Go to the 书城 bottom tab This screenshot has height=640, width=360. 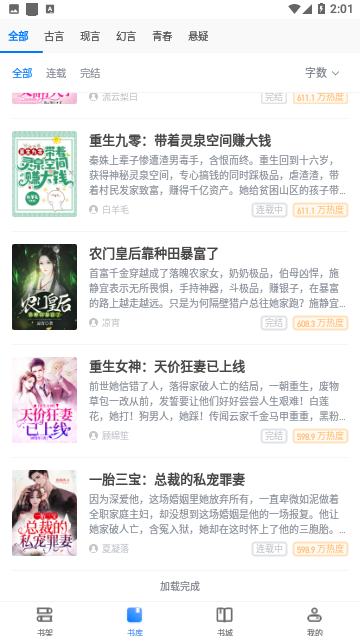(224, 621)
